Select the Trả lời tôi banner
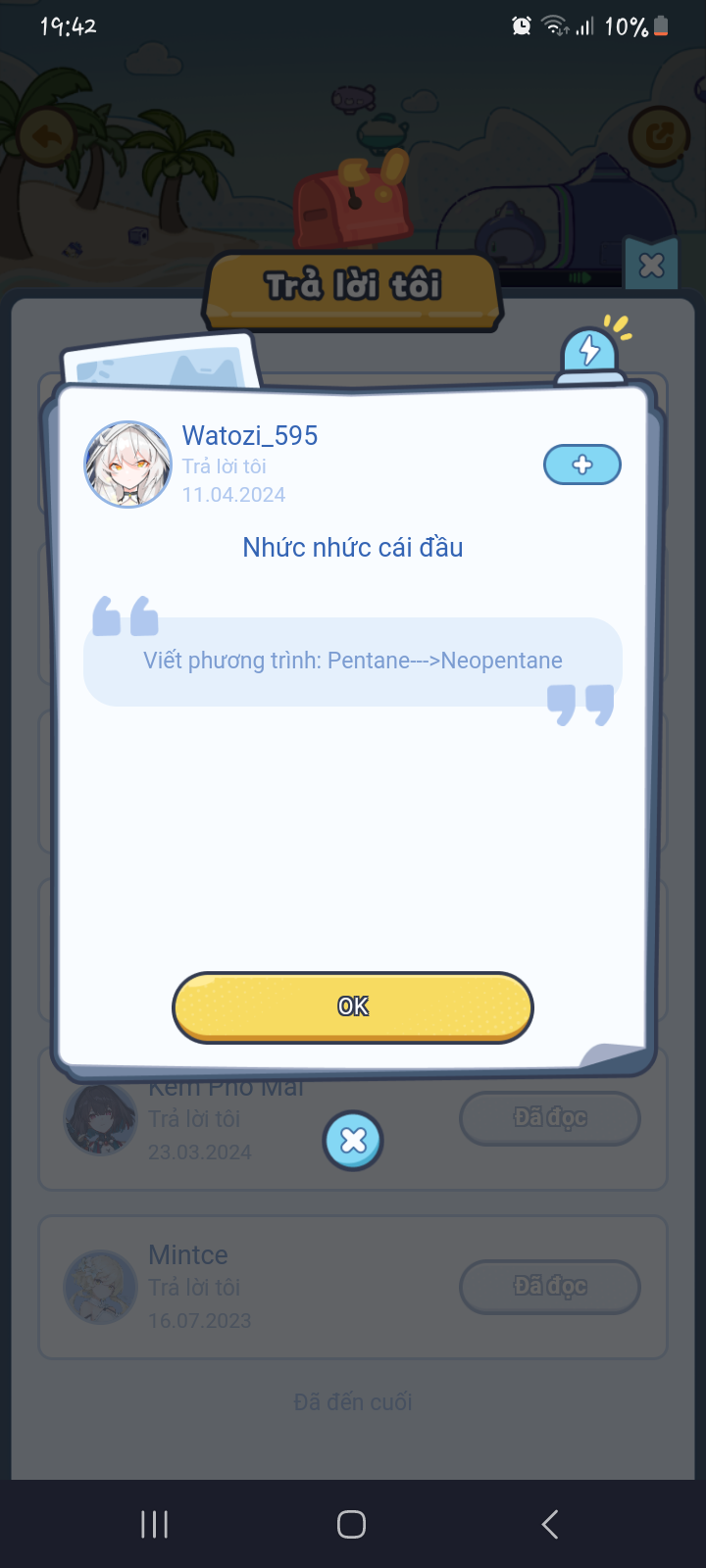This screenshot has width=706, height=1568. [352, 286]
